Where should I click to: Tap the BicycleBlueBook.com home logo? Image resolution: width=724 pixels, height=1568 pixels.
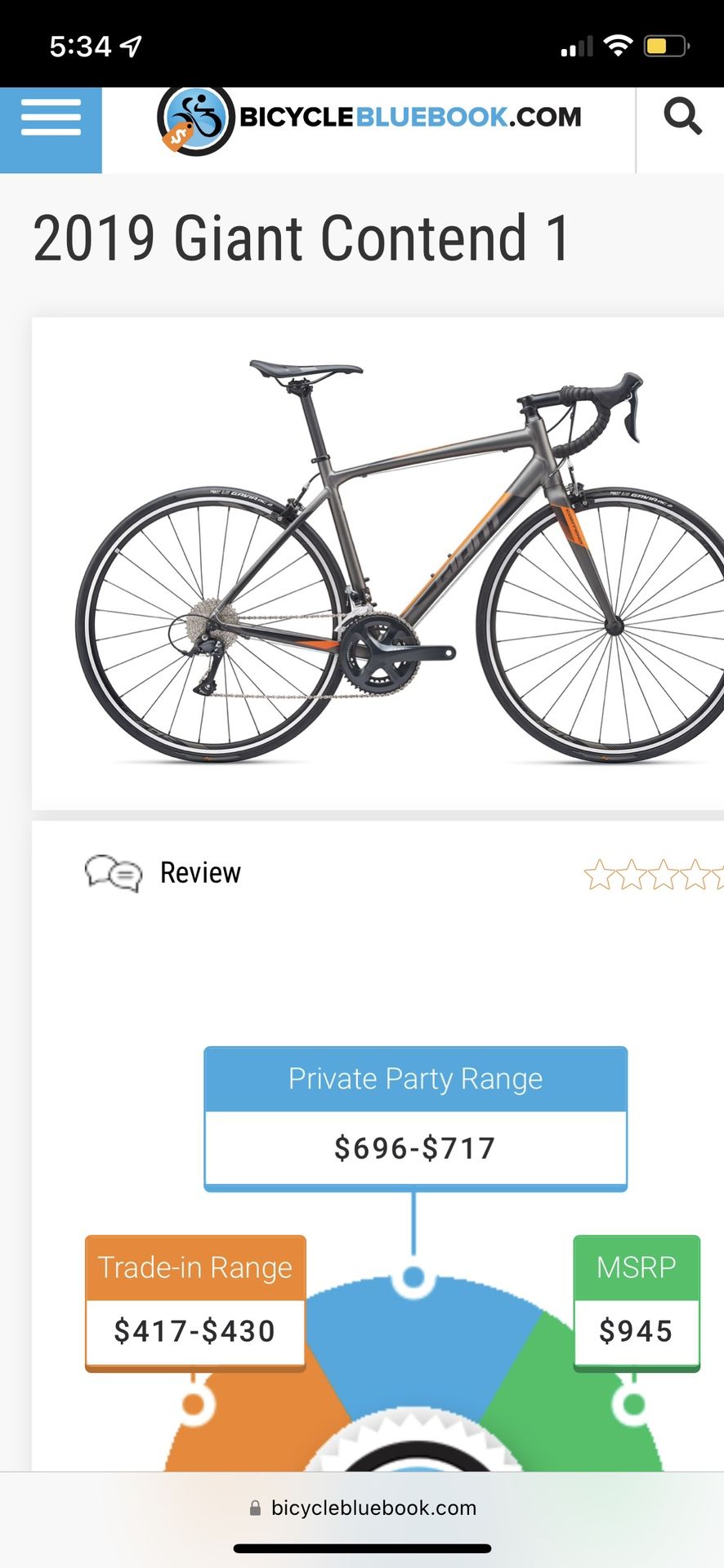(369, 119)
